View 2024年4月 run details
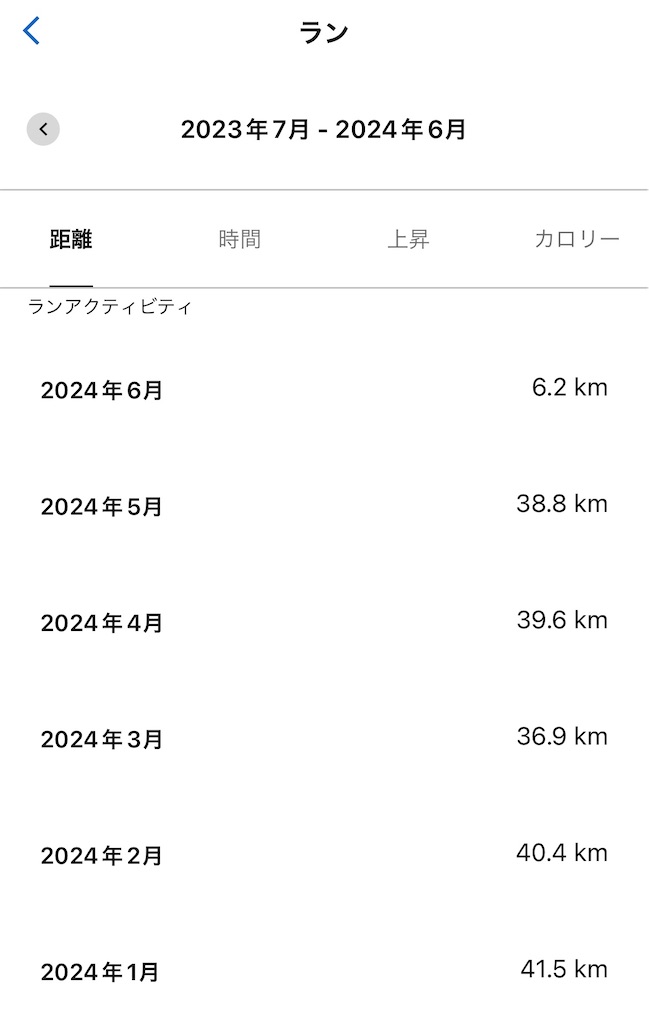The height and width of the screenshot is (1024, 649). (x=324, y=622)
